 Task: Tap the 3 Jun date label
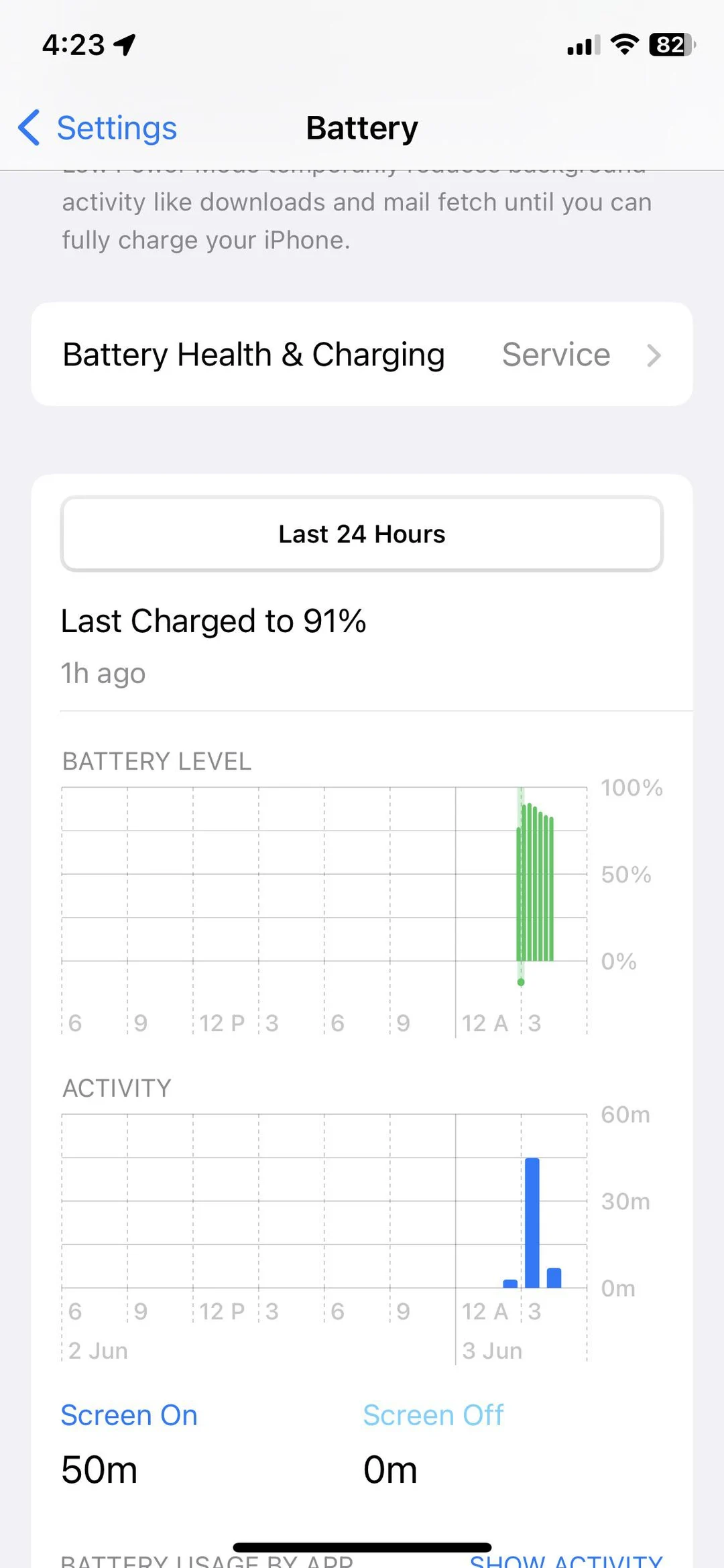492,1350
